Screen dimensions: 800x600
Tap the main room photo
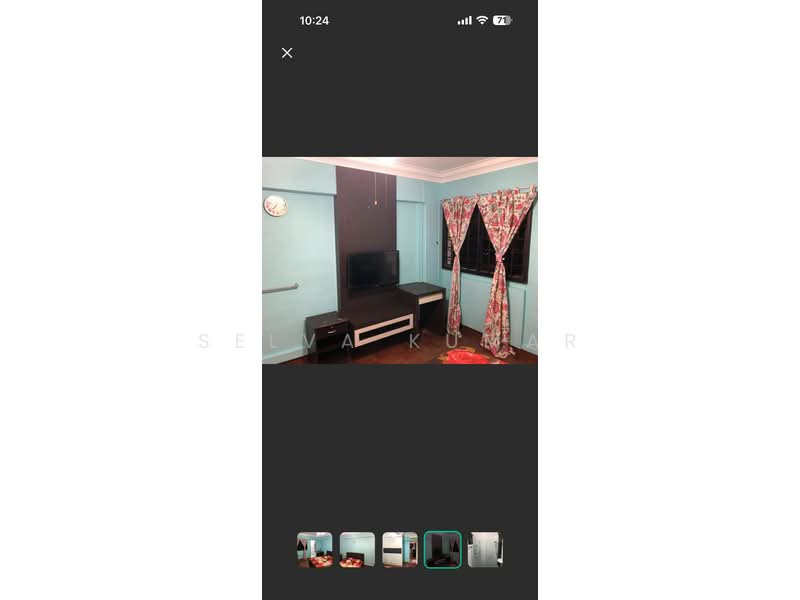point(400,260)
